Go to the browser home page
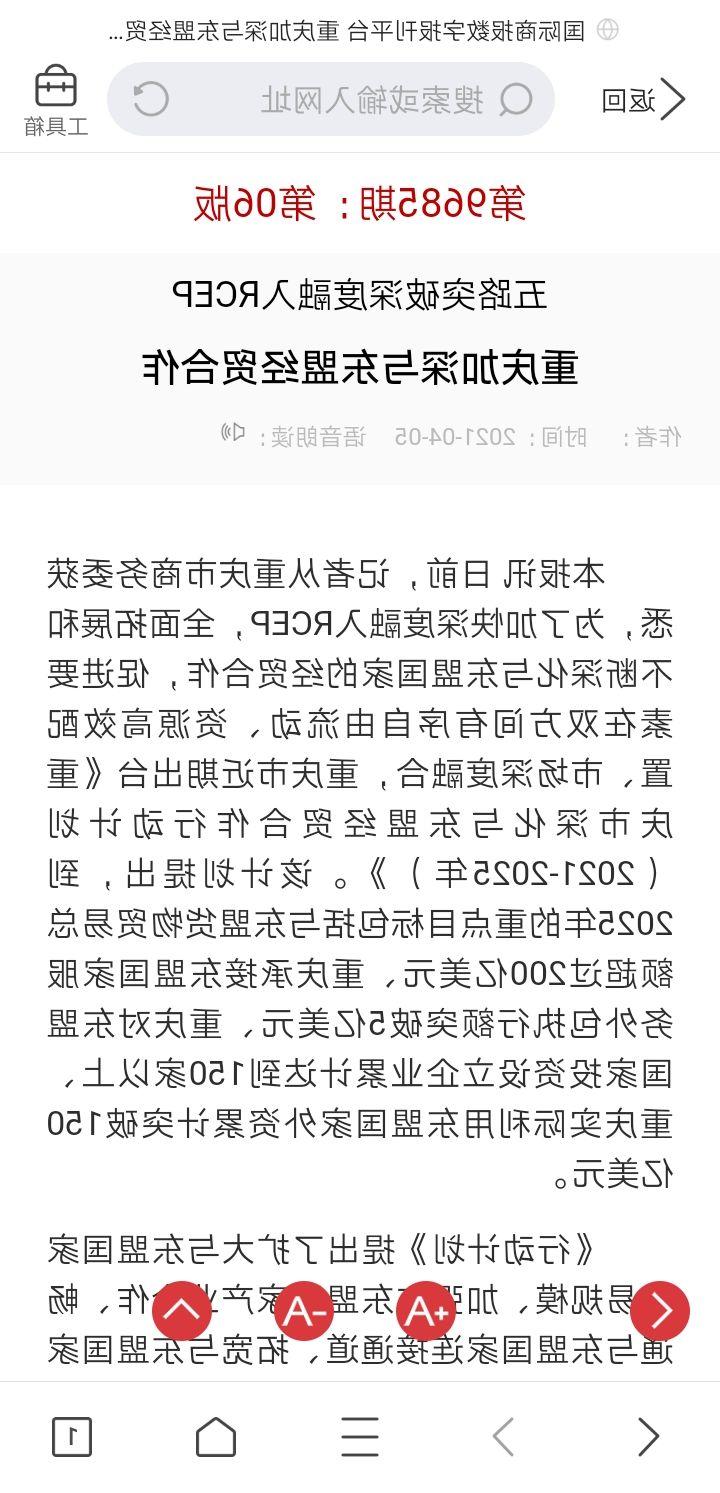720x1493 pixels. pyautogui.click(x=216, y=1437)
